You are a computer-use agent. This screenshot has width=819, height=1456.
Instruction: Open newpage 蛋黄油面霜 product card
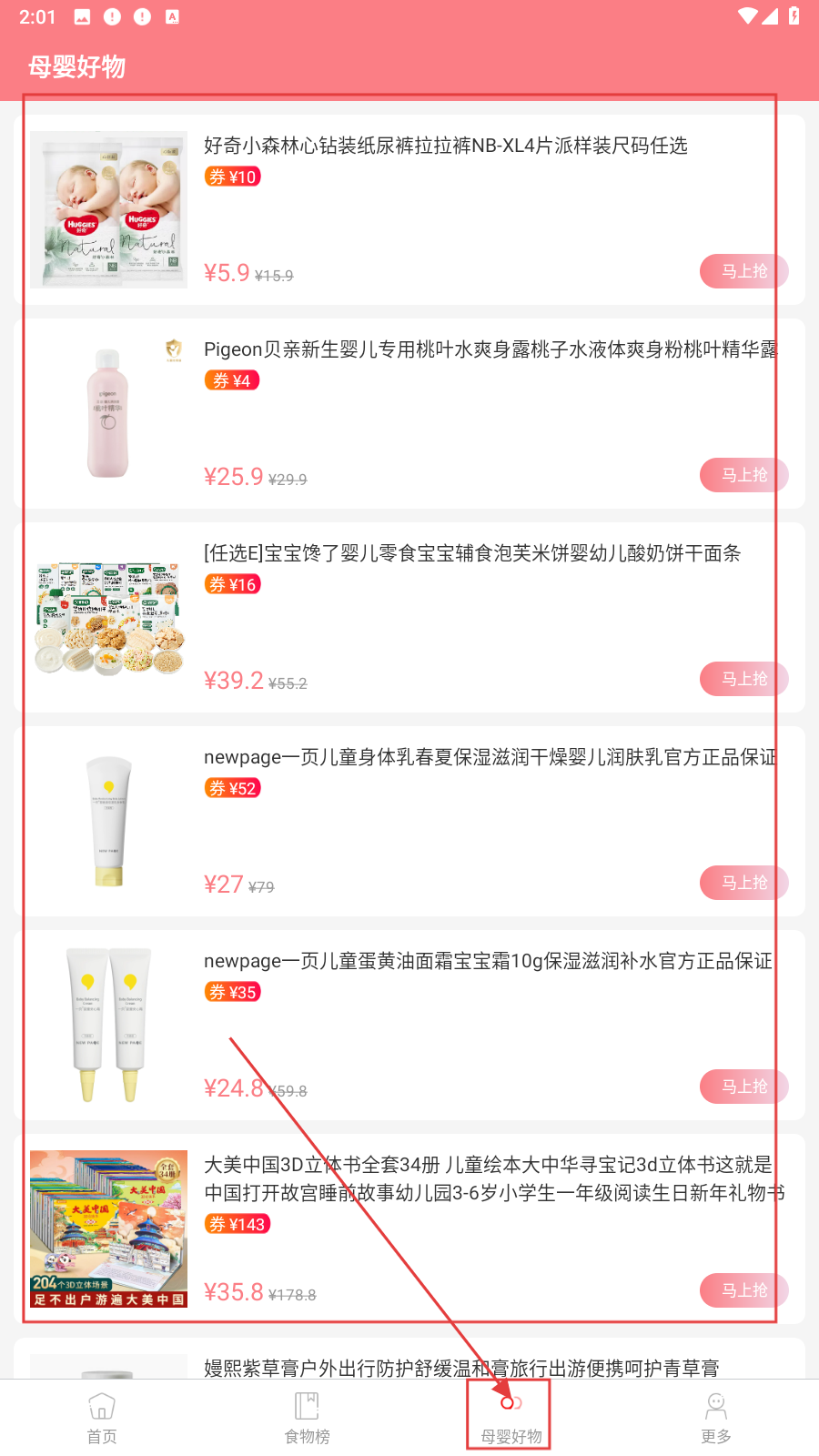click(x=488, y=961)
